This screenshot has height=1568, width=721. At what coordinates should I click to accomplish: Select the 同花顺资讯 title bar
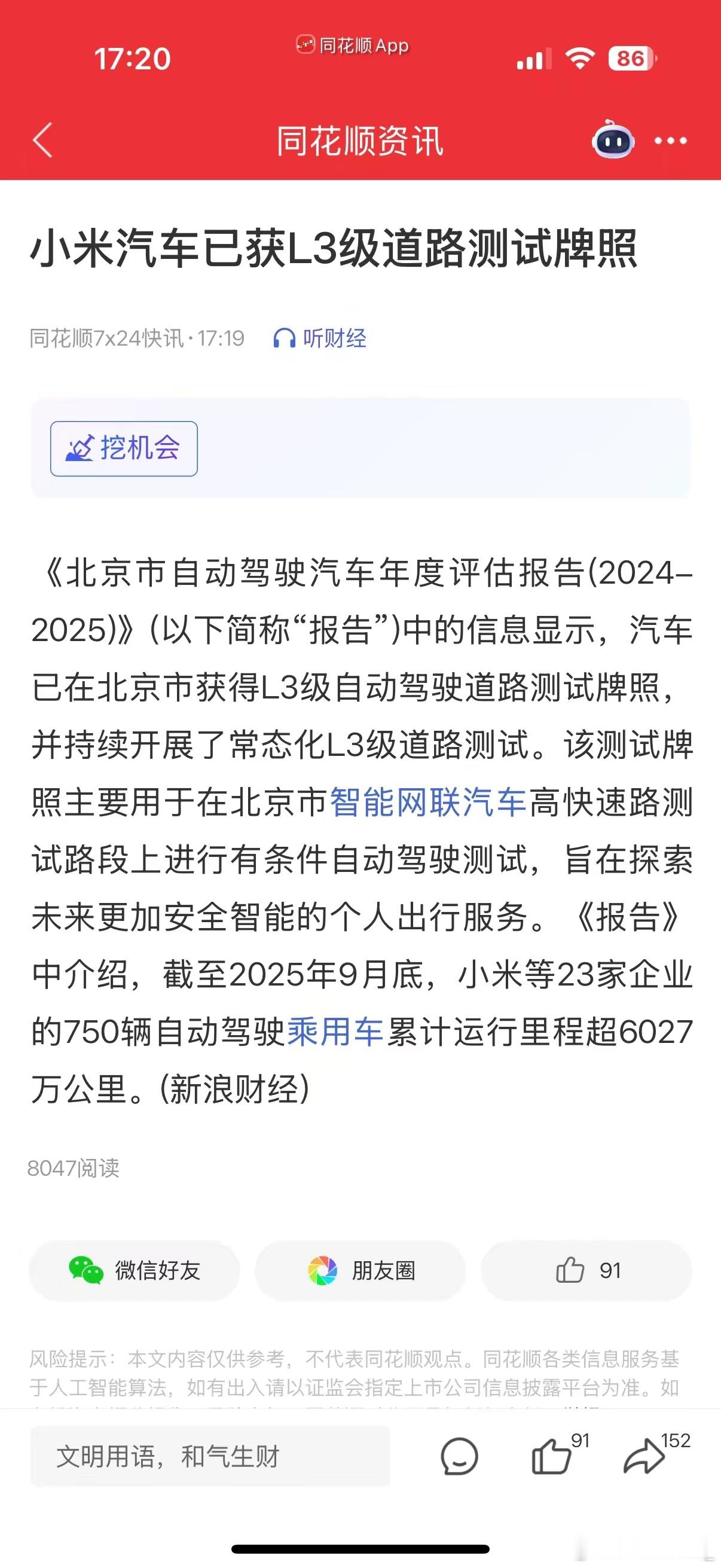[360, 140]
